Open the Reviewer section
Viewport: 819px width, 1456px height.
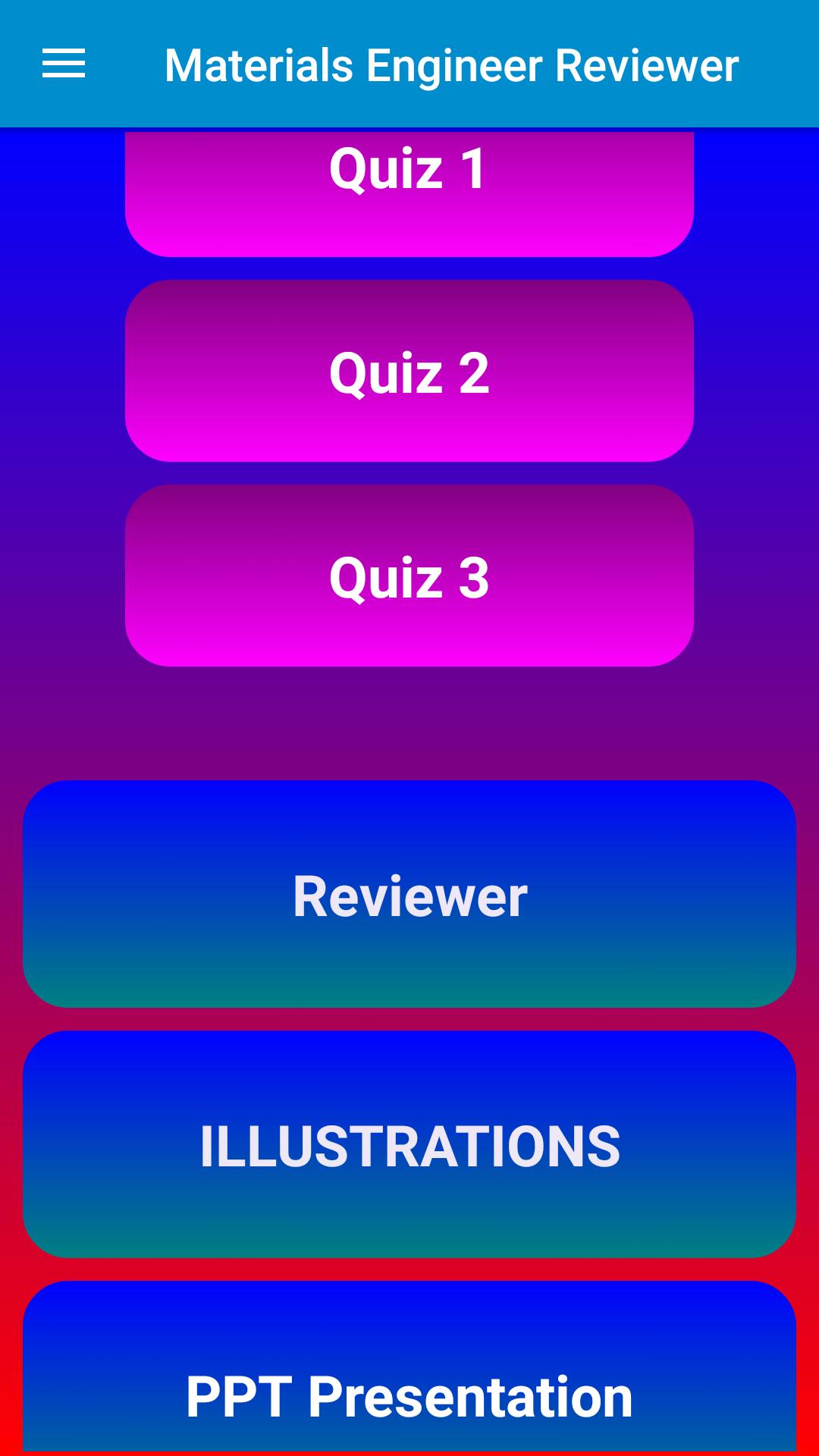409,894
